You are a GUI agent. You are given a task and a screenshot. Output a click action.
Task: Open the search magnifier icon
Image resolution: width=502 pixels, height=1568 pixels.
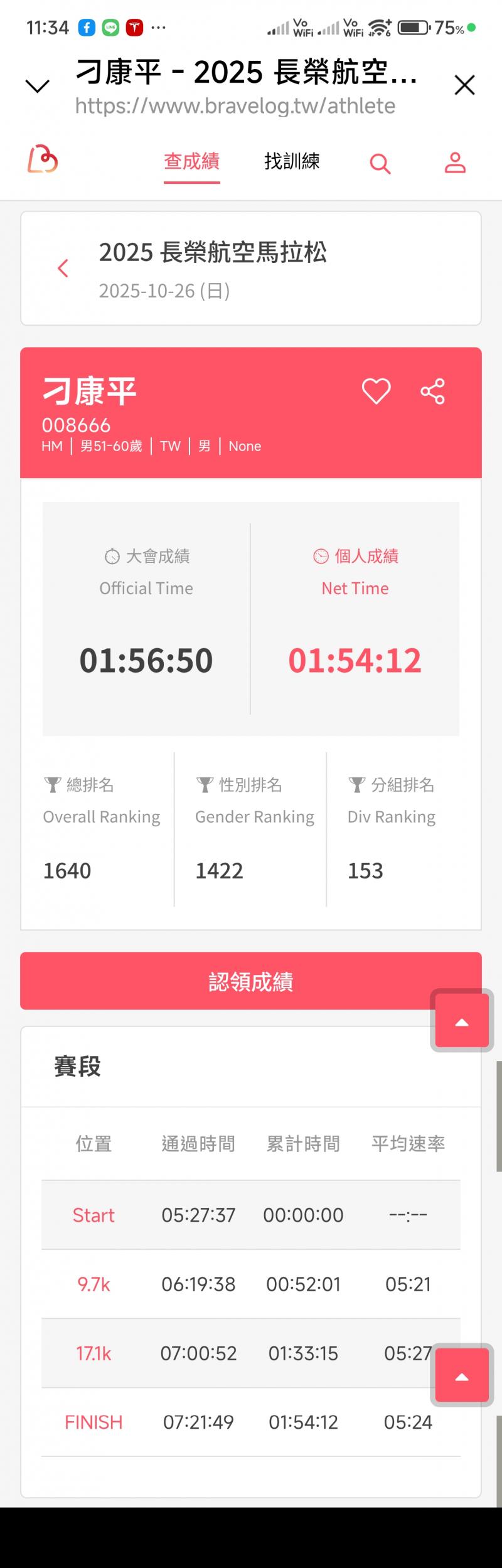[x=380, y=164]
